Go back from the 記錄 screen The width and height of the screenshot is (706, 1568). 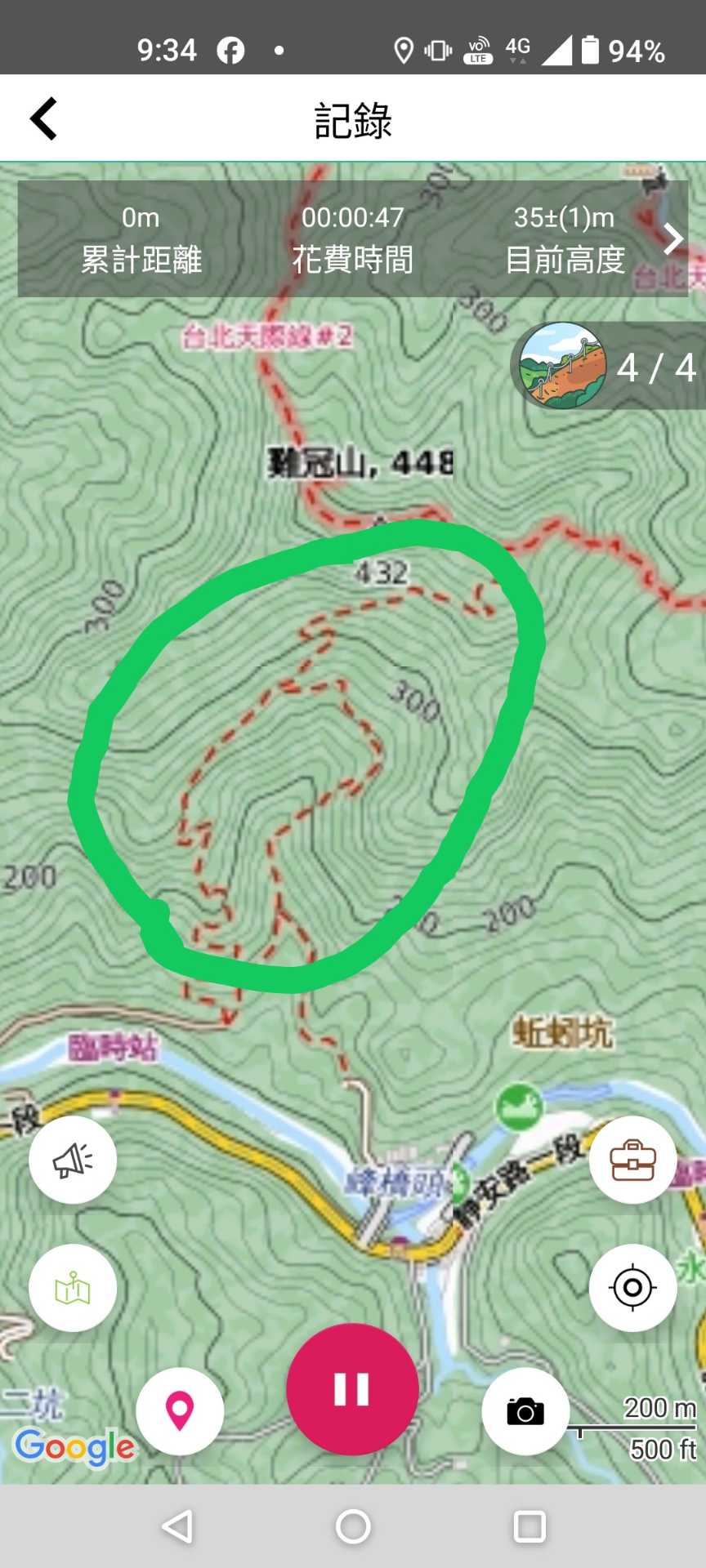pos(44,119)
